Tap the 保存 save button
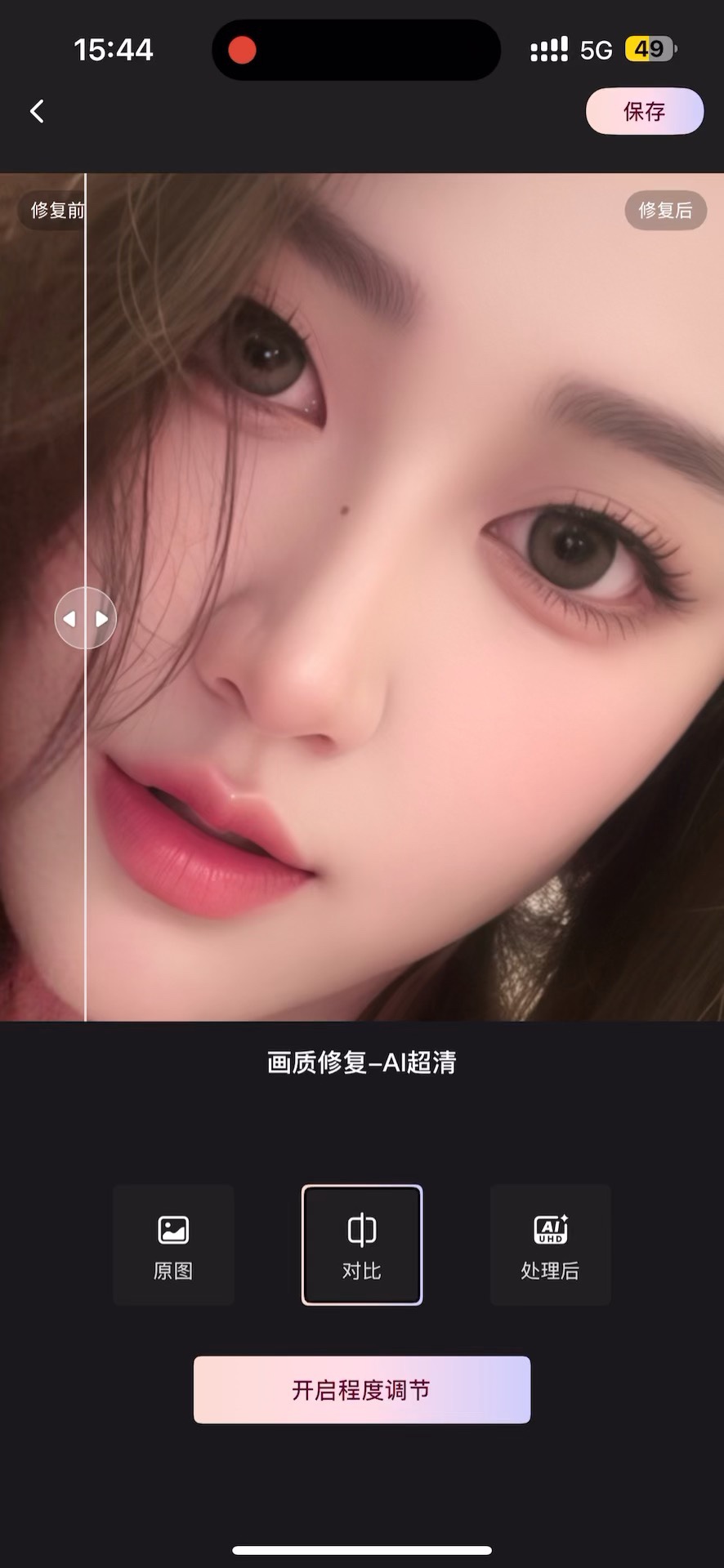The height and width of the screenshot is (1568, 724). [x=644, y=111]
